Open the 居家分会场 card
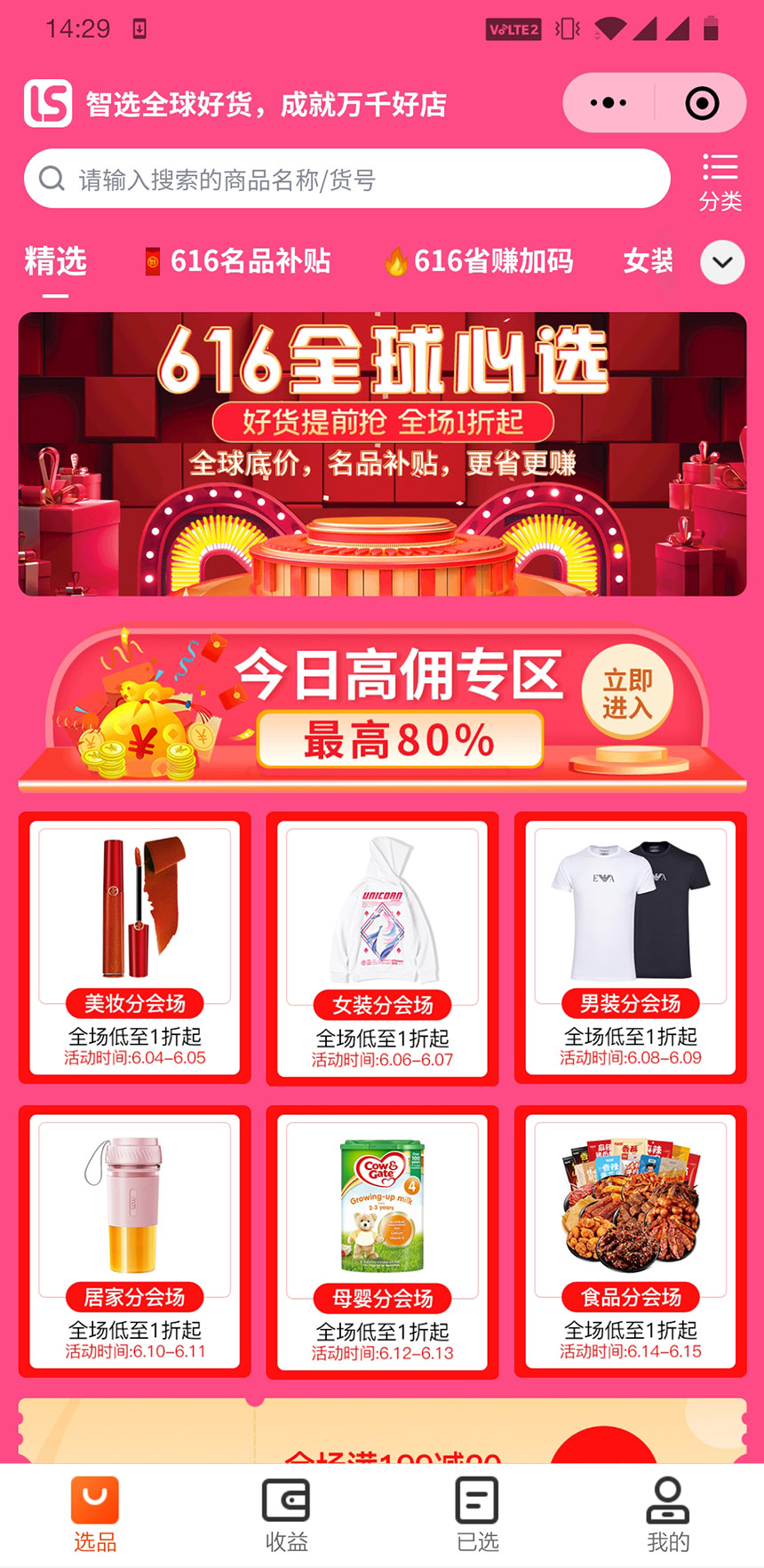764x1568 pixels. point(135,1241)
